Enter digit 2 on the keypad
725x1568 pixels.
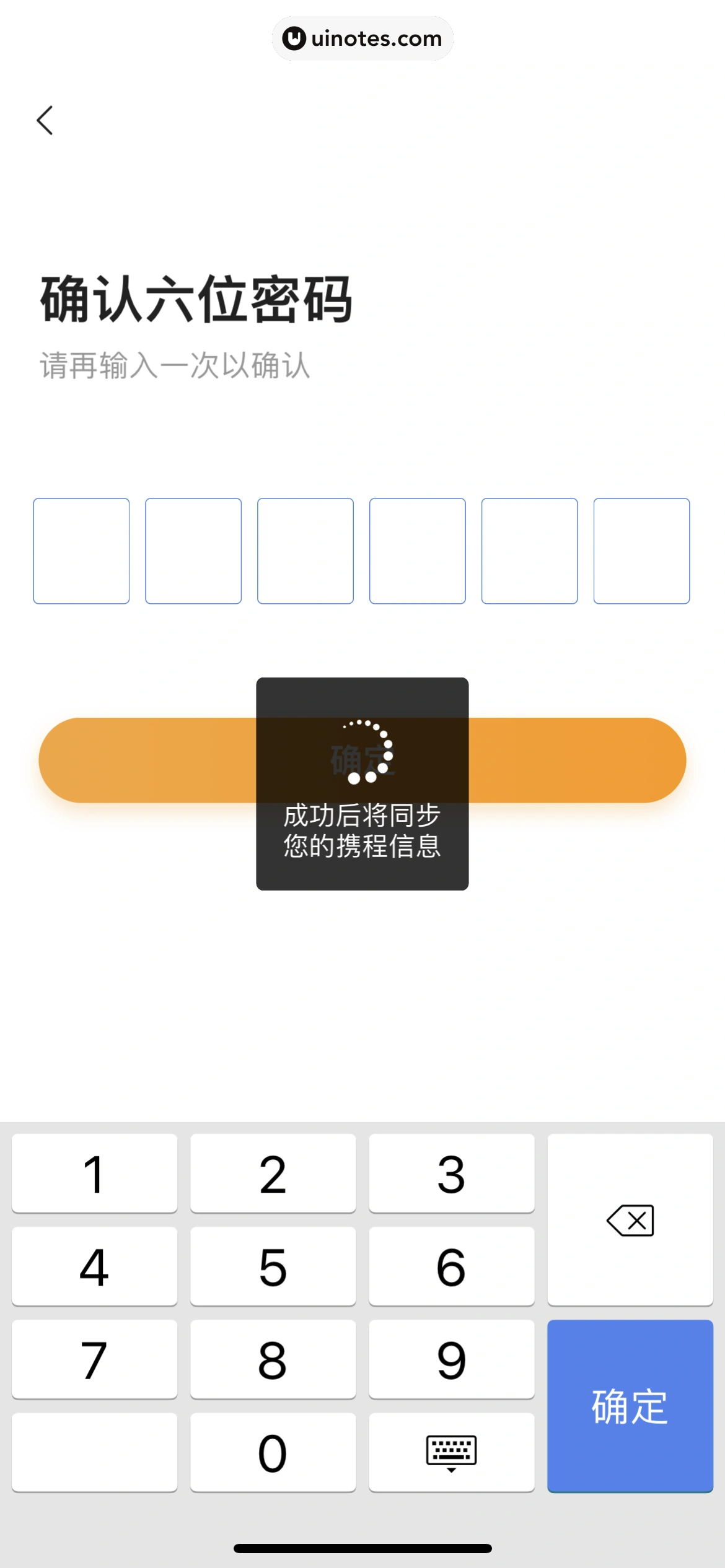click(x=273, y=1174)
